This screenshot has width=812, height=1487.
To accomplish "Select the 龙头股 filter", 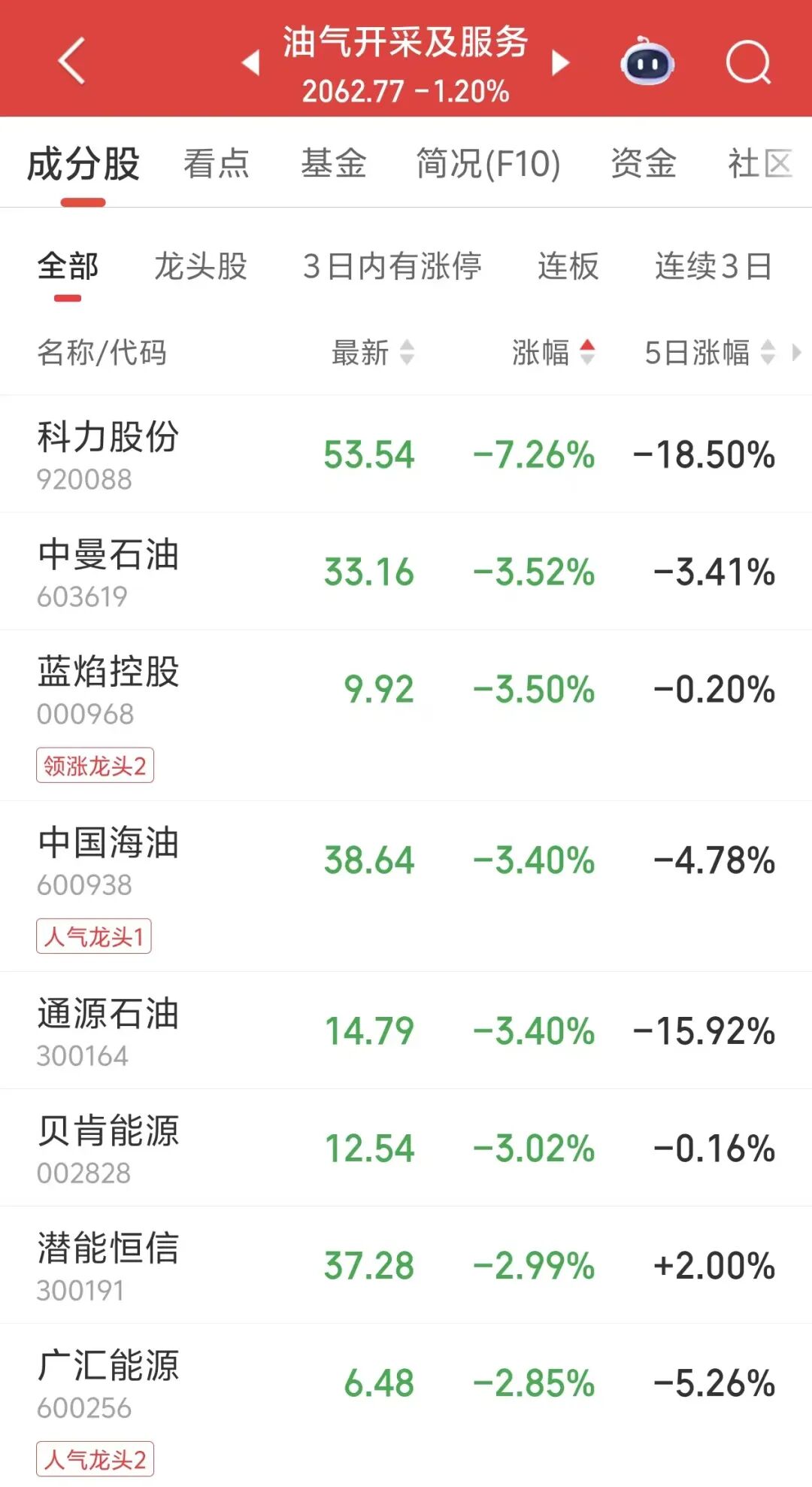I will (201, 266).
